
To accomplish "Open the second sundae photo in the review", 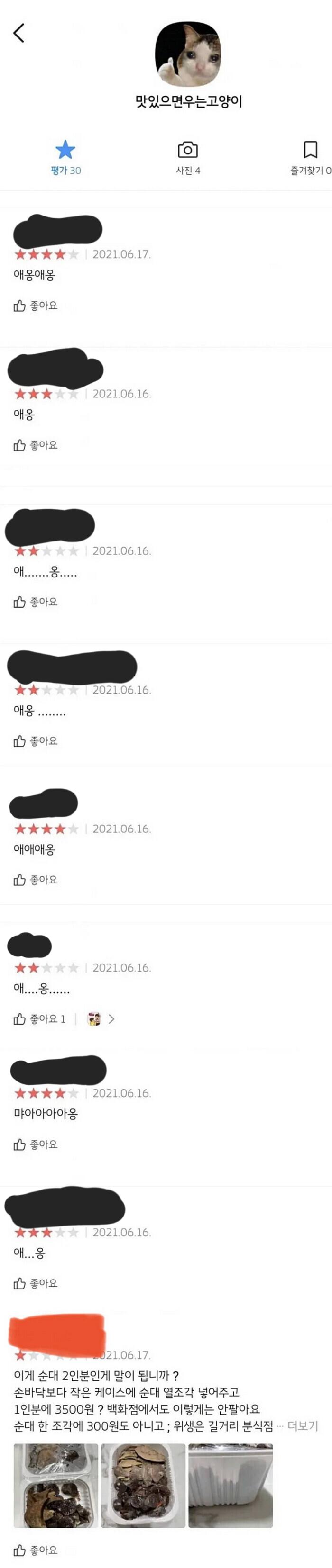I will click(143, 1485).
